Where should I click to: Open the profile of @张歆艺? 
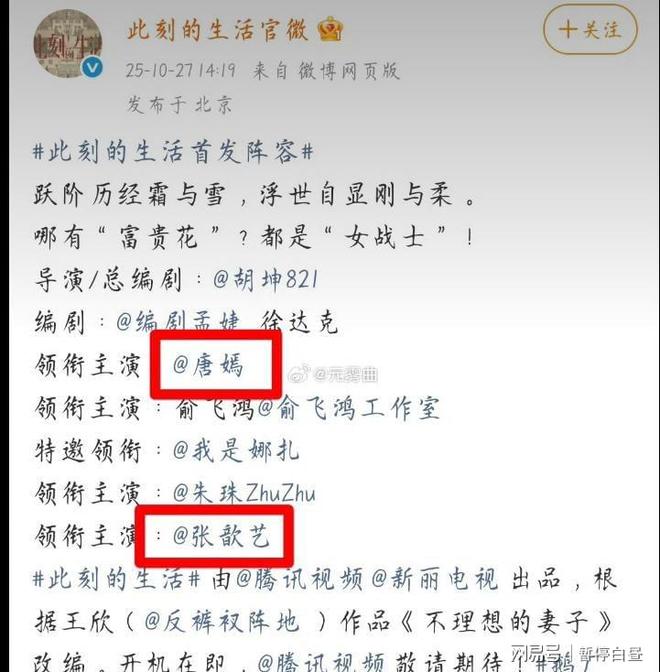(221, 536)
